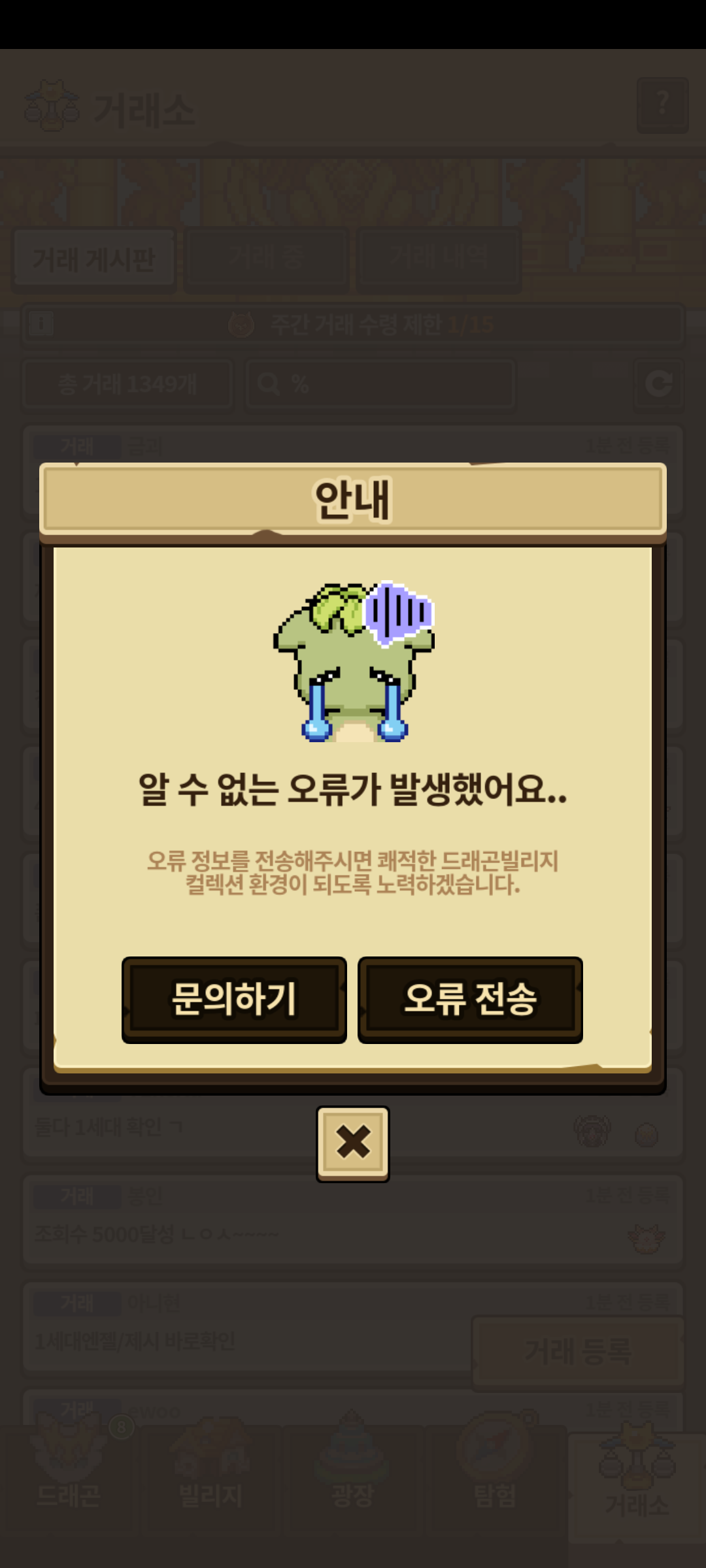This screenshot has width=706, height=1568.
Task: Close the error dialog with the X
Action: pyautogui.click(x=353, y=1143)
